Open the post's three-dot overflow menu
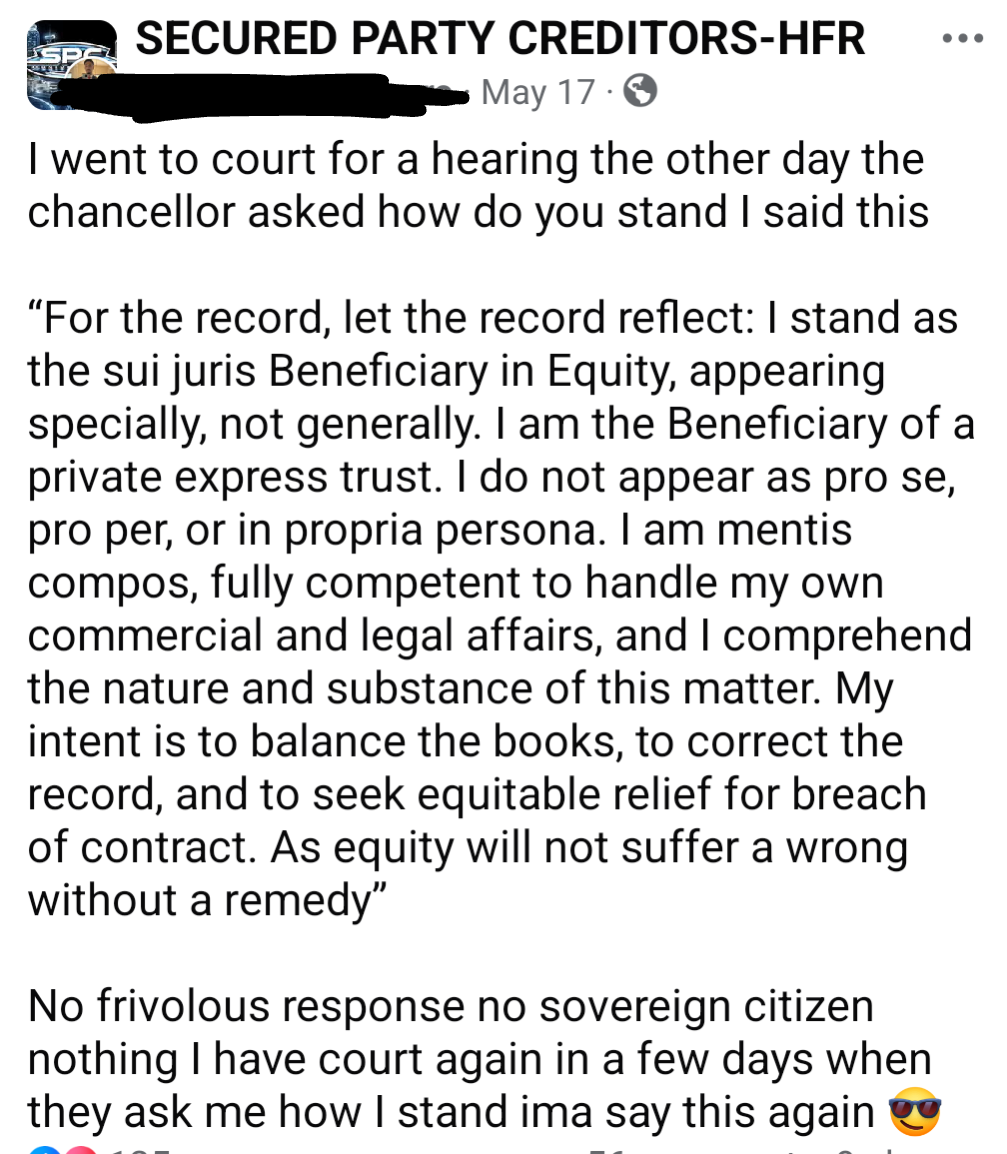Image resolution: width=1007 pixels, height=1154 pixels. [x=963, y=39]
